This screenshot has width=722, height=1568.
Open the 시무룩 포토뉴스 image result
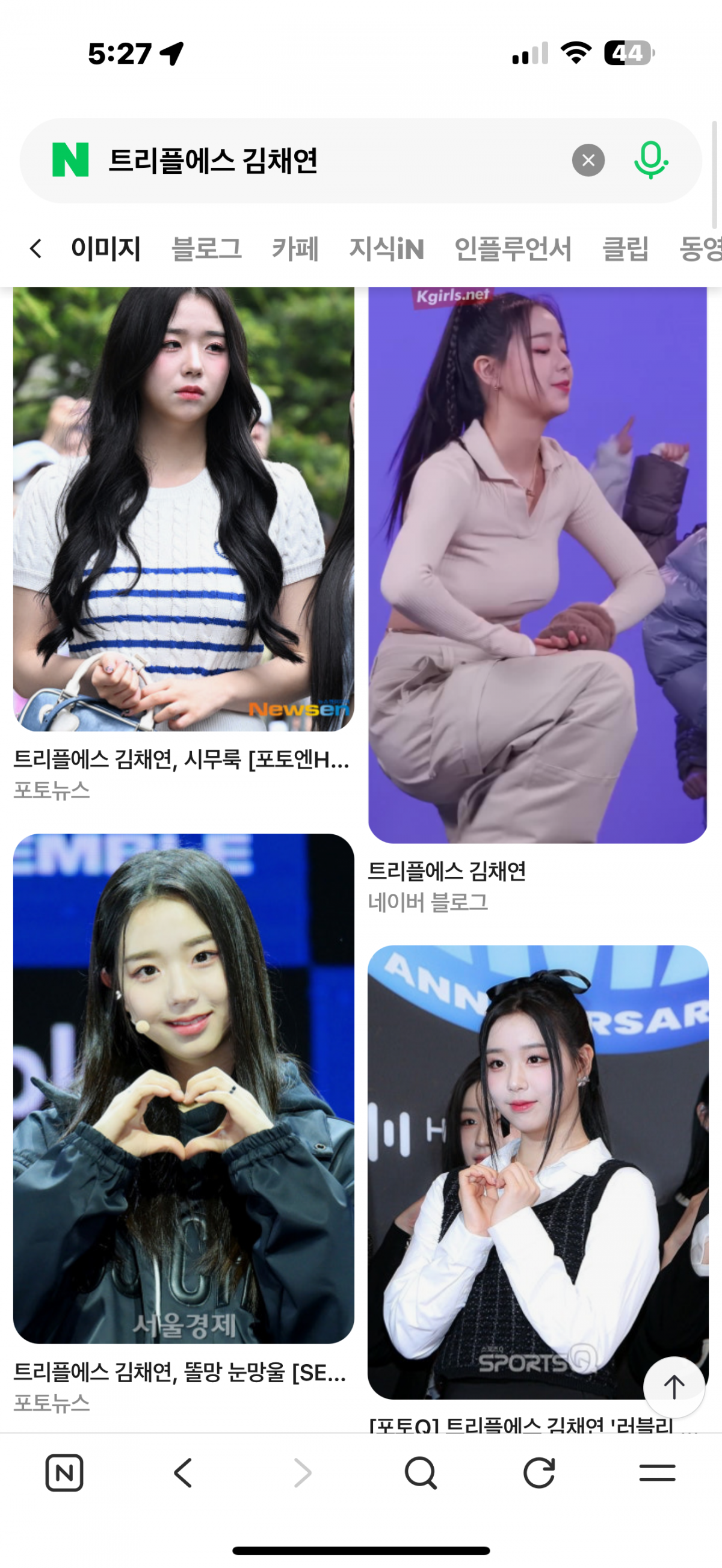click(184, 509)
